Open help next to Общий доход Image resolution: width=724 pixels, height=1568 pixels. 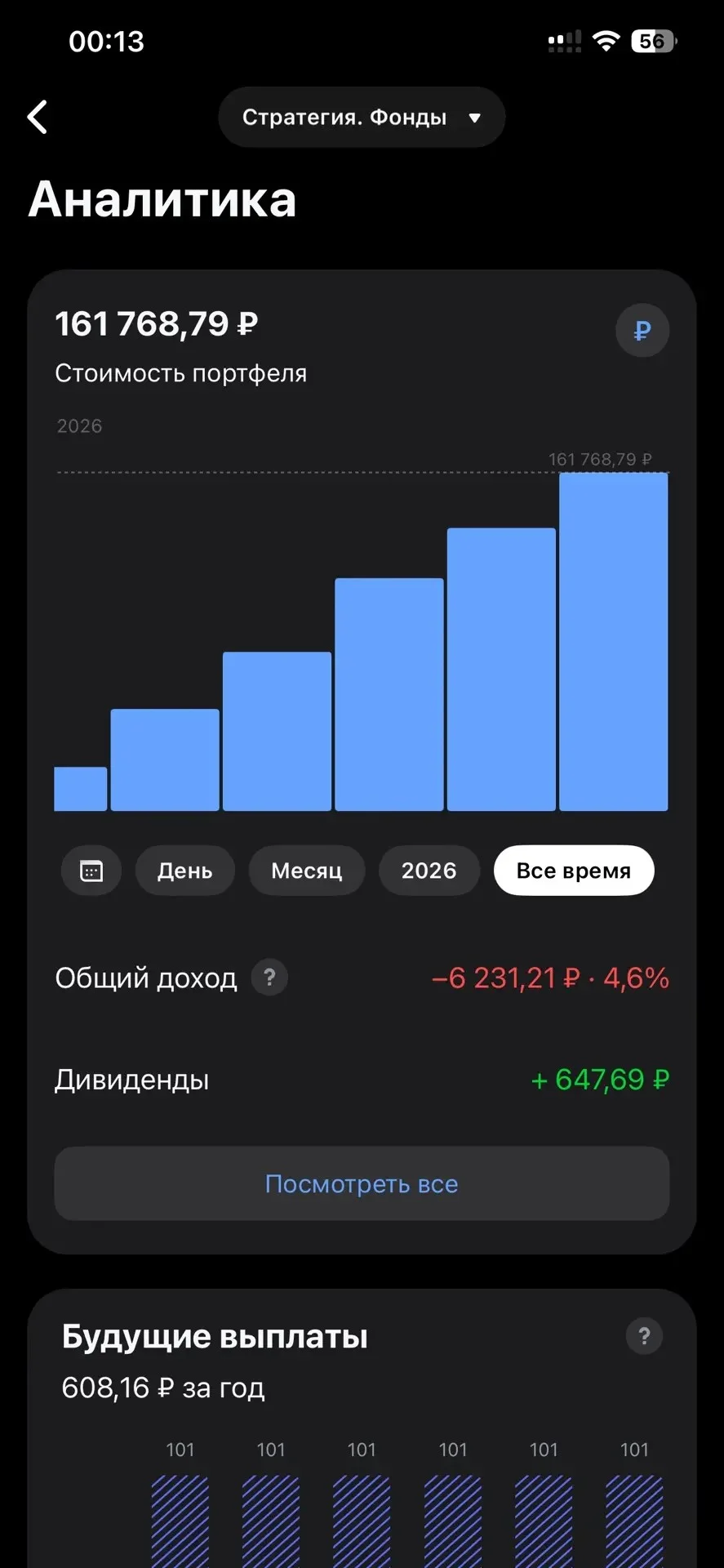click(x=269, y=978)
